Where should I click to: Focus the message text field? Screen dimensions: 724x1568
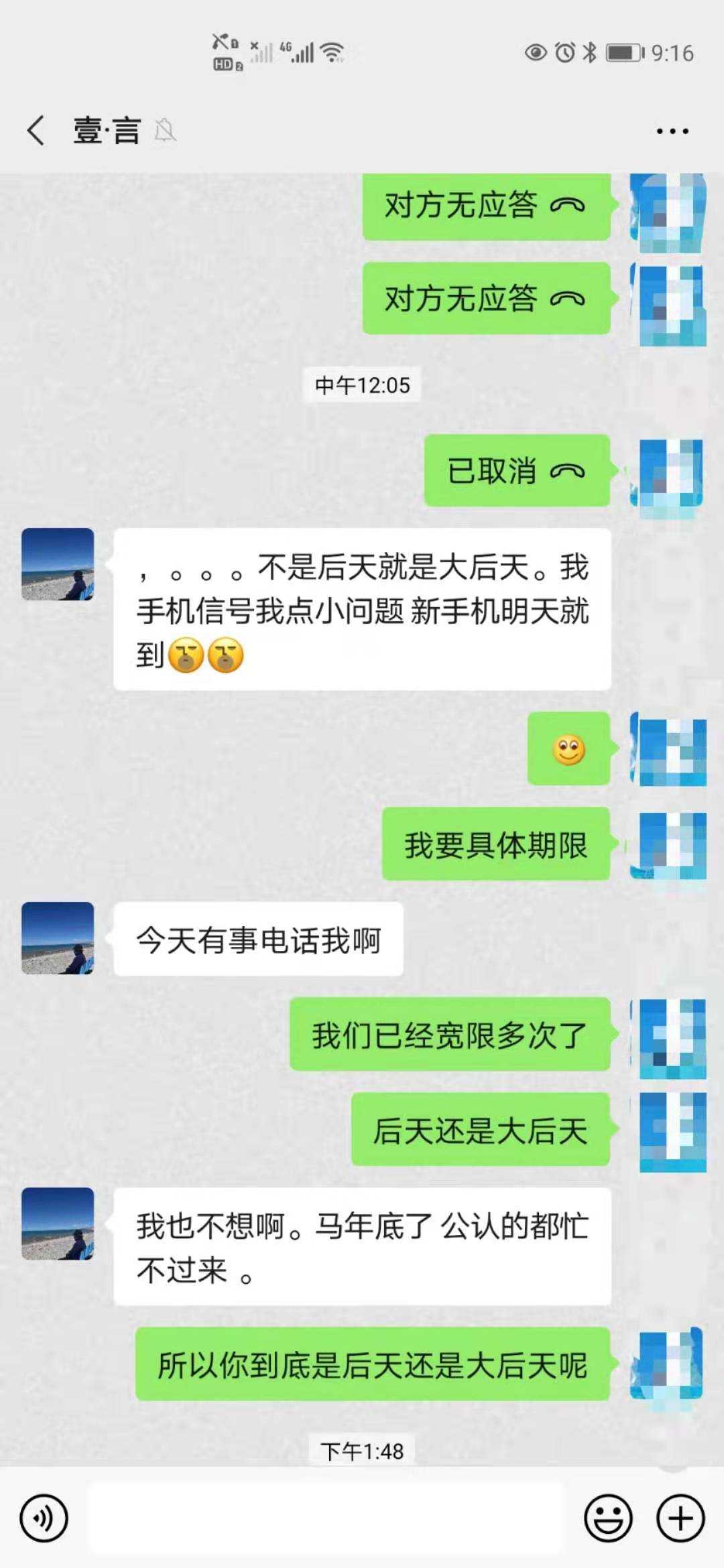coord(326,1518)
